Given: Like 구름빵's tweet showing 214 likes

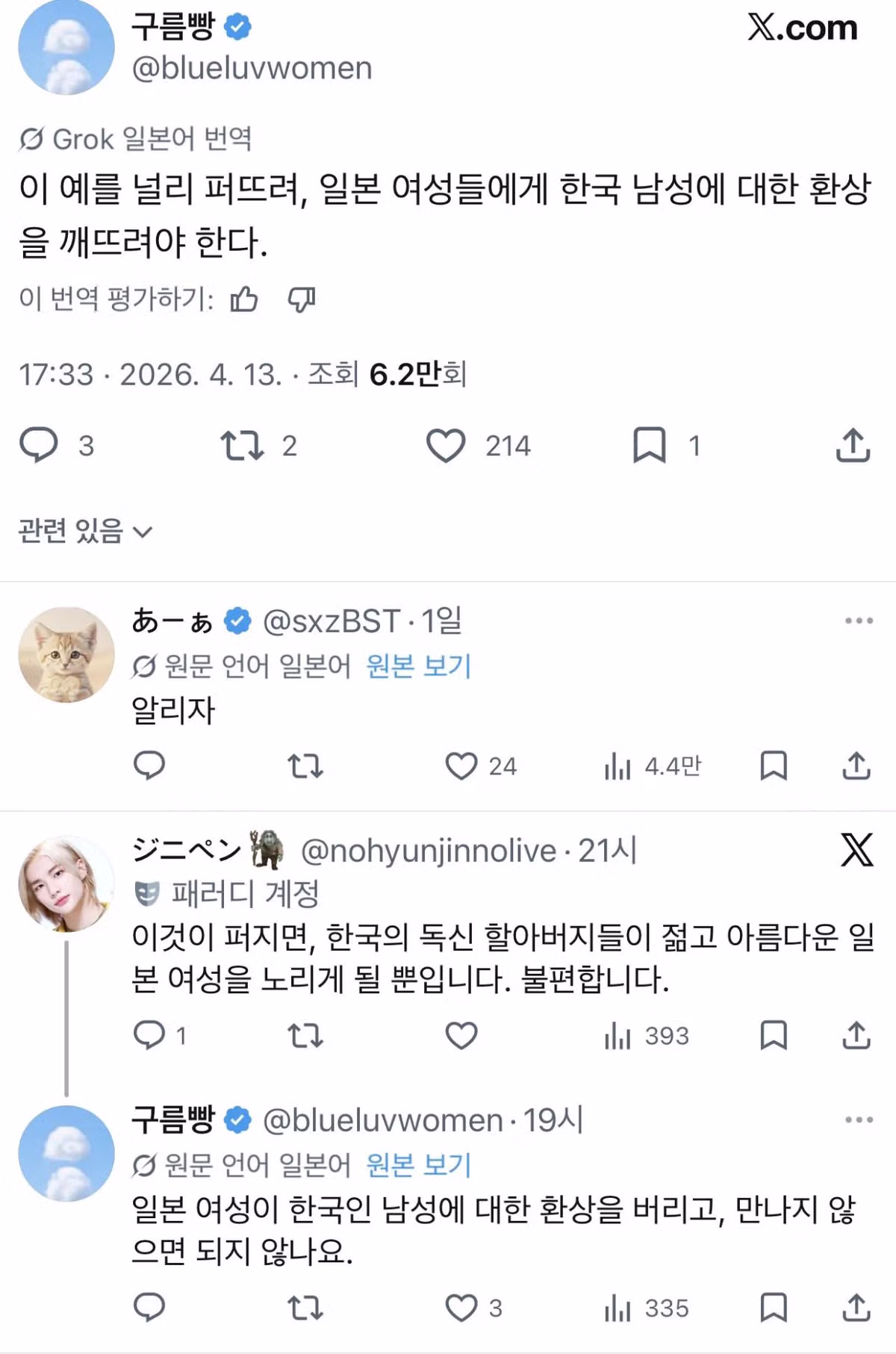Looking at the screenshot, I should (446, 446).
